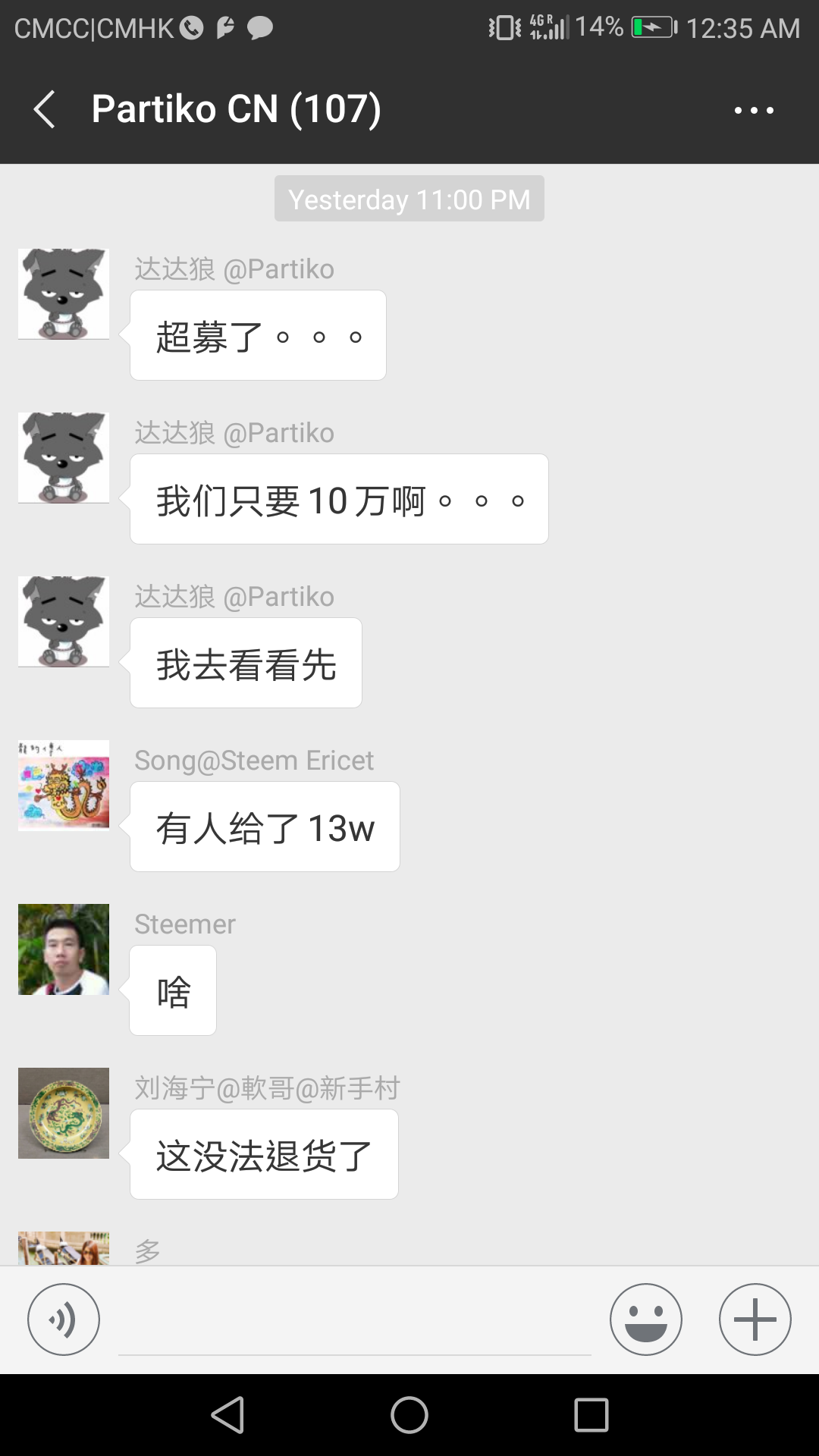Open 刘海宁's plate avatar profile
Image resolution: width=819 pixels, height=1456 pixels.
tap(64, 1112)
